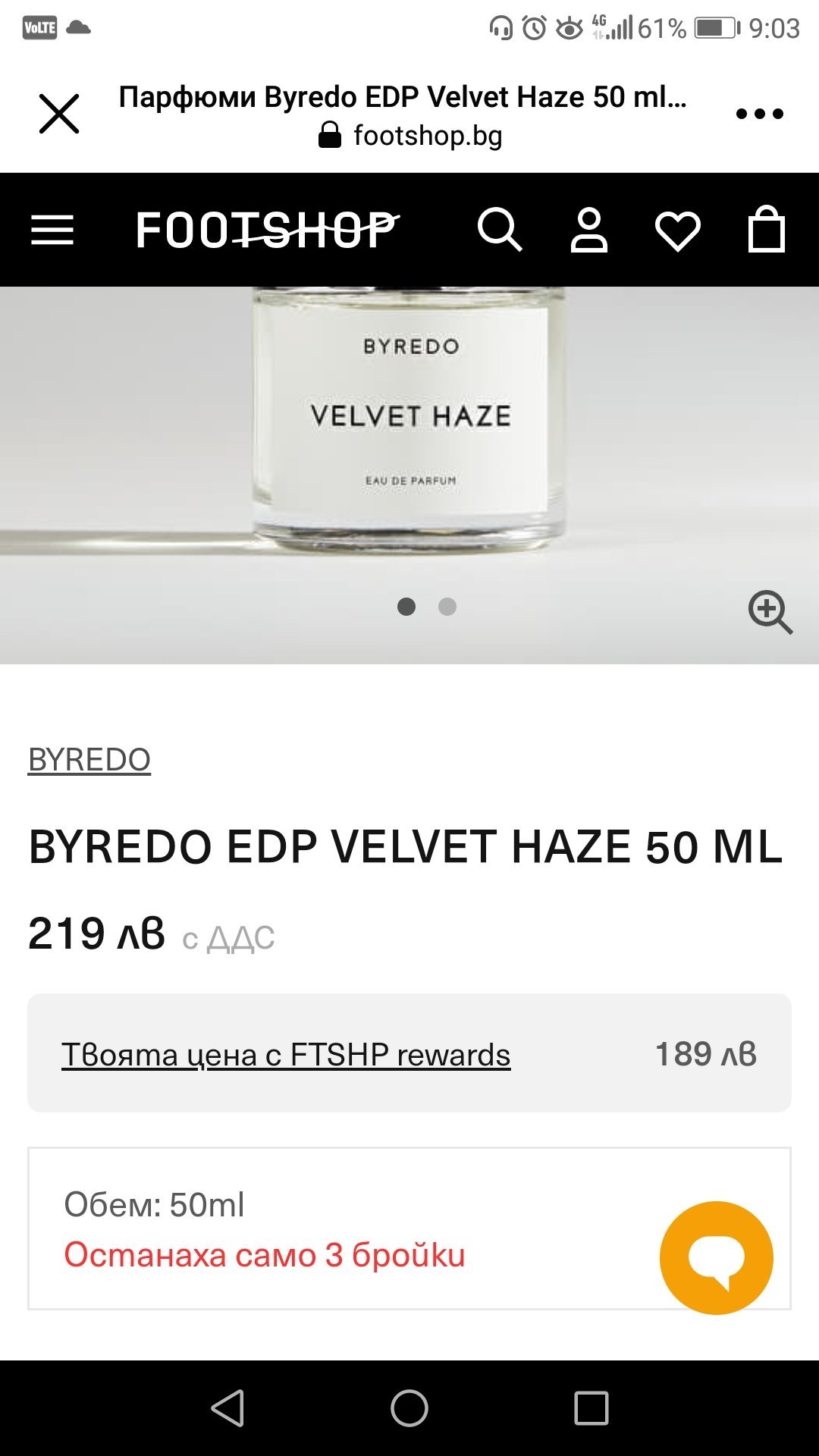The width and height of the screenshot is (819, 1456).
Task: Open the shopping bag
Action: coord(766,230)
